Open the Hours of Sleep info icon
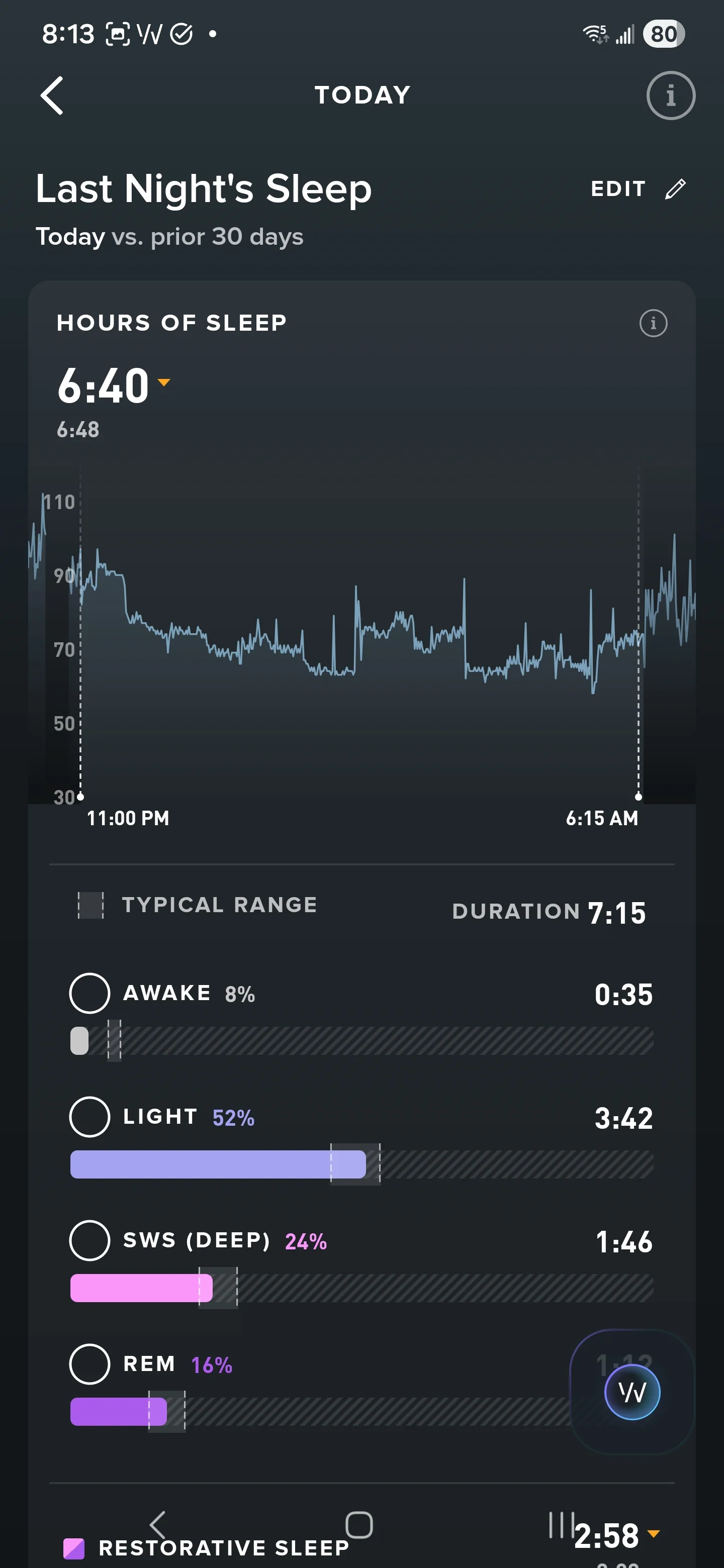The height and width of the screenshot is (1568, 724). click(654, 323)
